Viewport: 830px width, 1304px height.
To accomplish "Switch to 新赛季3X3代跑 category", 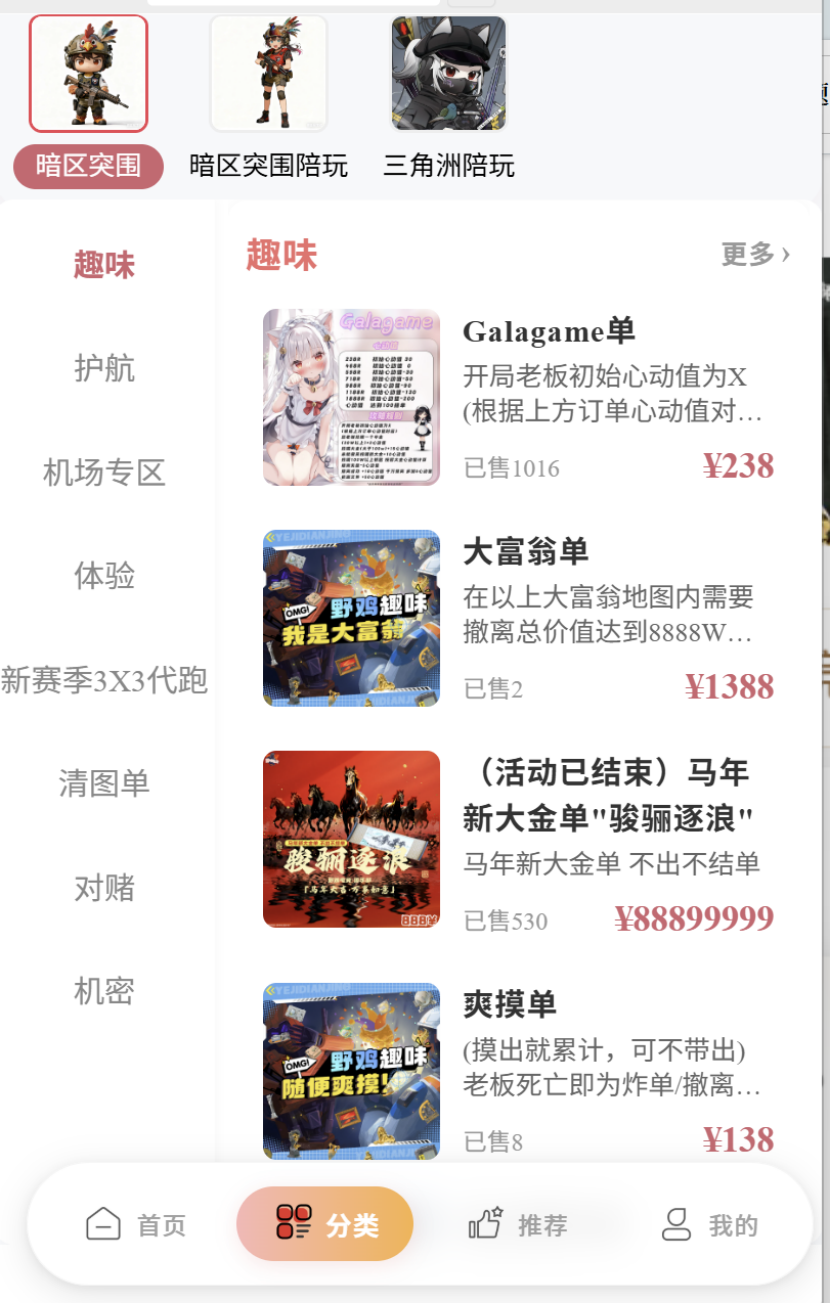I will tap(105, 681).
